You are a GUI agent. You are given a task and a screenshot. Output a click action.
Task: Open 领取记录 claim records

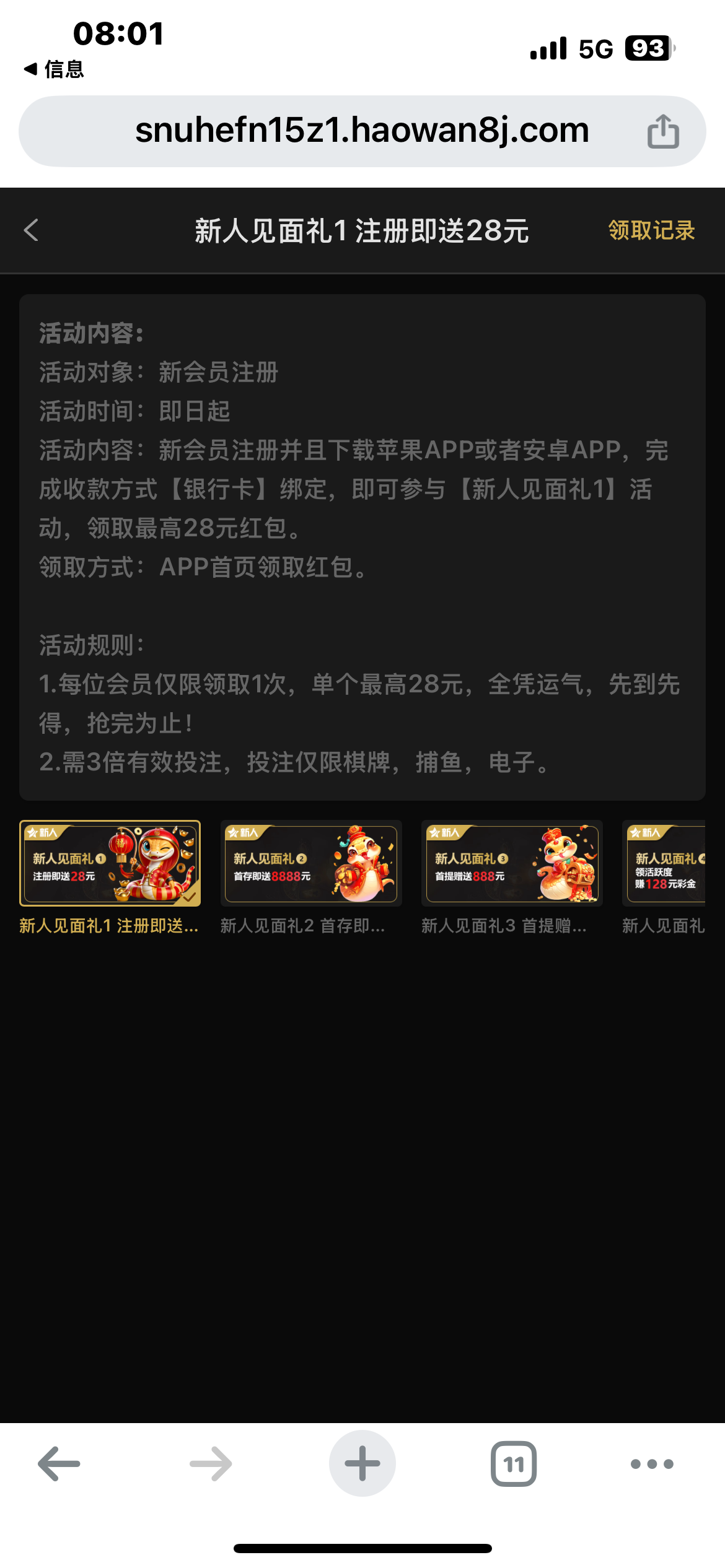(651, 230)
